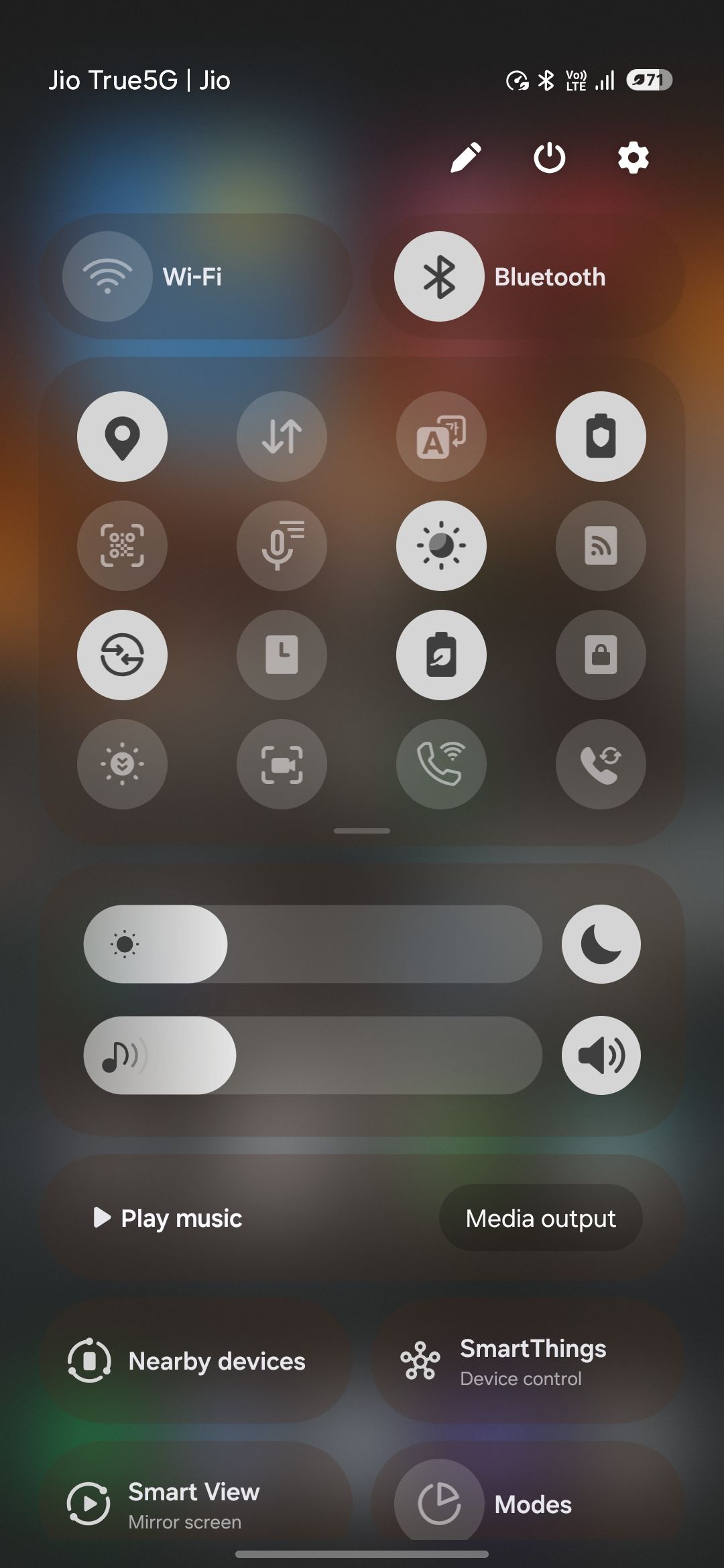Turn off power saving mode
724x1568 pixels.
tap(441, 655)
